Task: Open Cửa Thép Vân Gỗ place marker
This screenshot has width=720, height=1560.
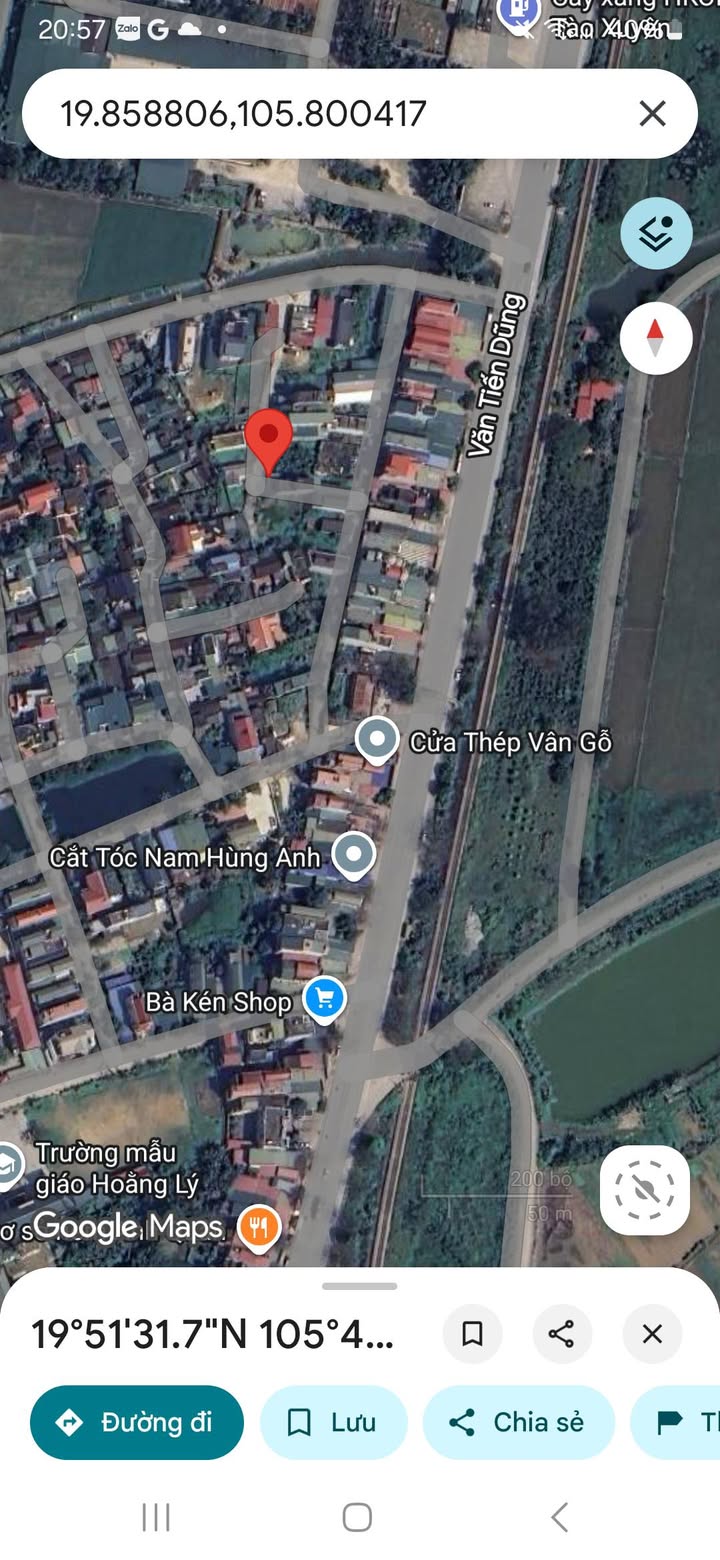Action: click(377, 742)
